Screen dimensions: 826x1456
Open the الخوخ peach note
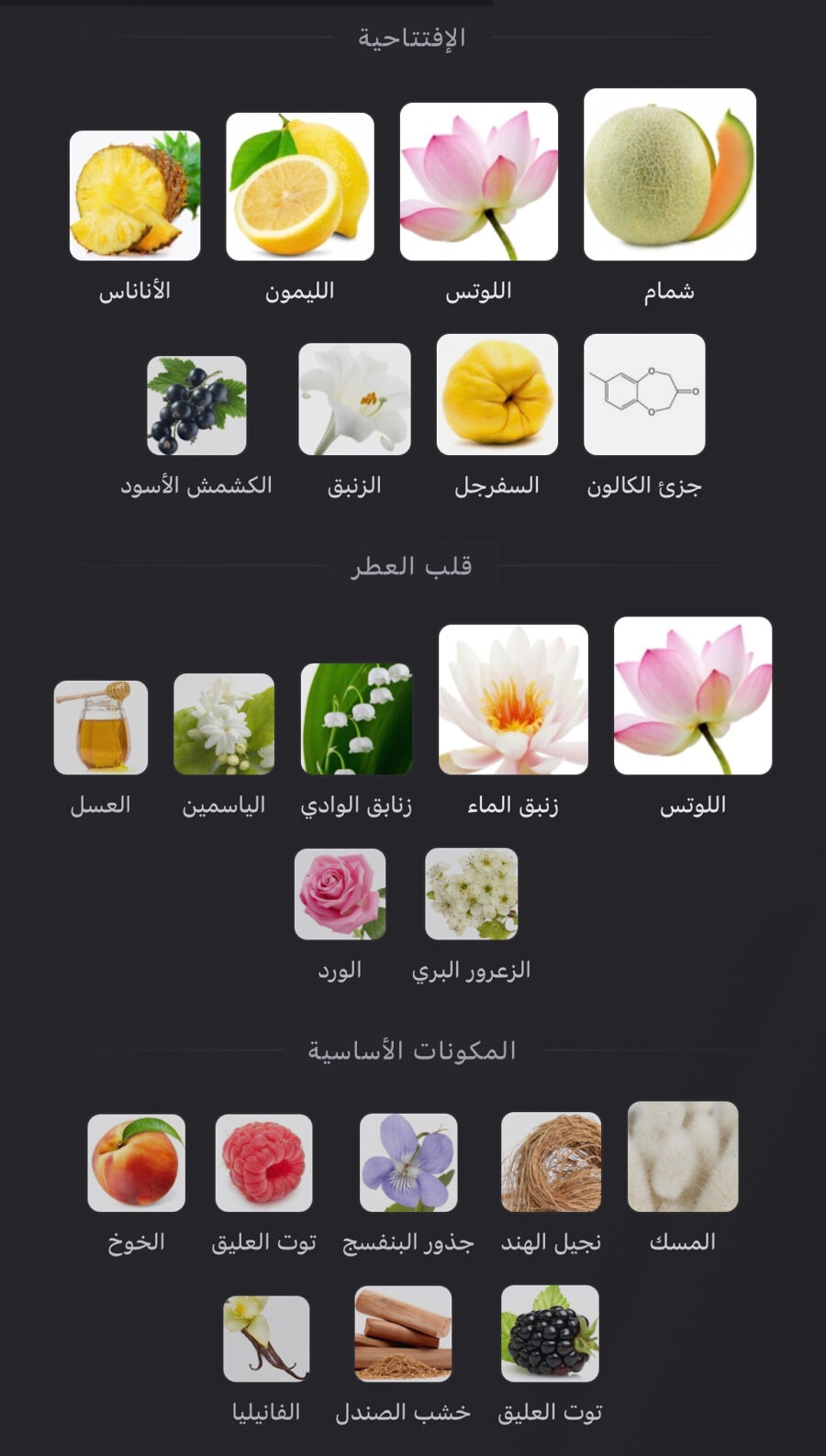pyautogui.click(x=136, y=1163)
